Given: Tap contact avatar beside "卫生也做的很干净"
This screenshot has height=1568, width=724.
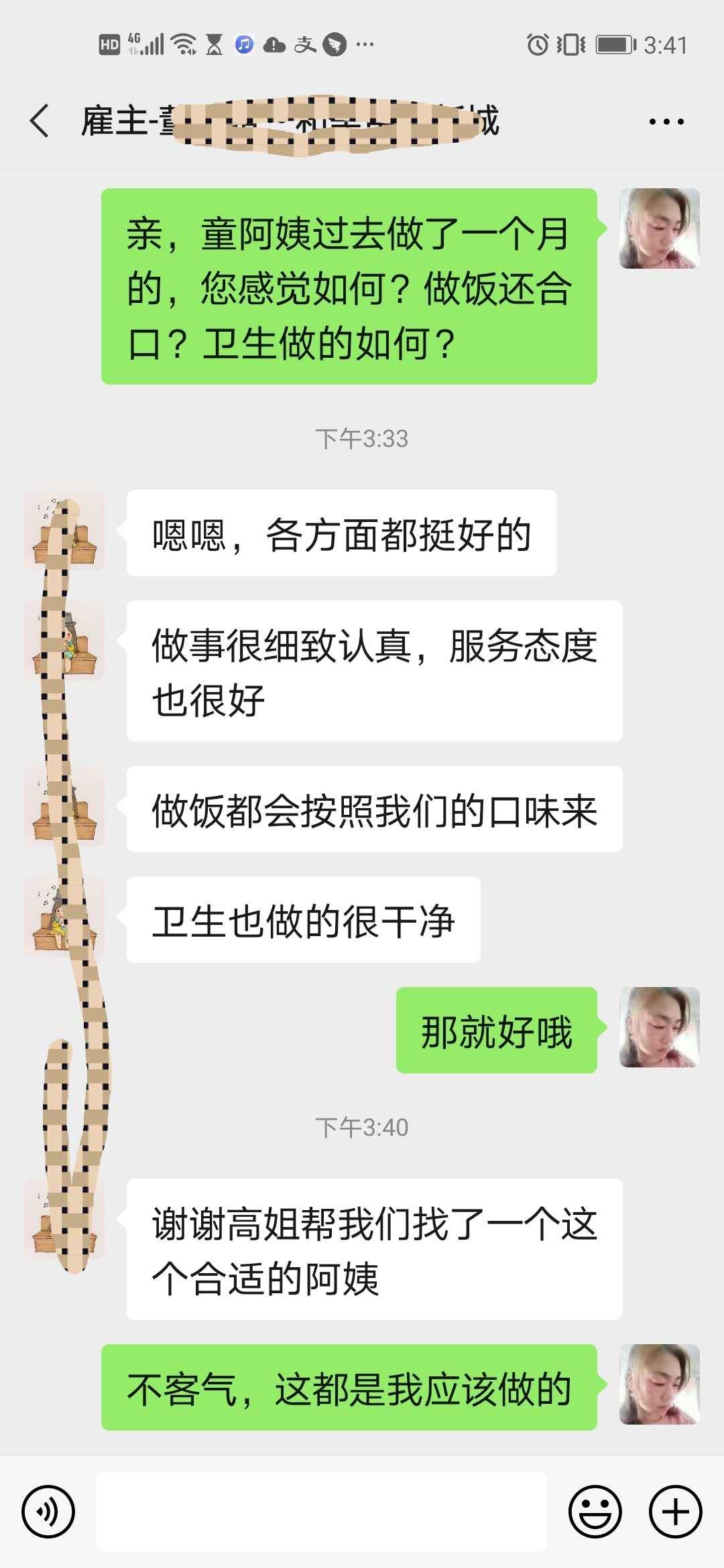Looking at the screenshot, I should click(x=64, y=917).
